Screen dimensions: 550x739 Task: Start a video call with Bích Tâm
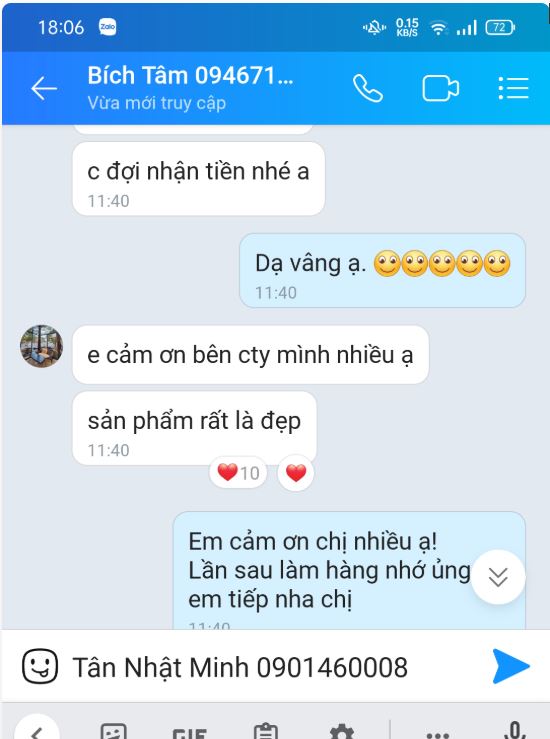(440, 88)
